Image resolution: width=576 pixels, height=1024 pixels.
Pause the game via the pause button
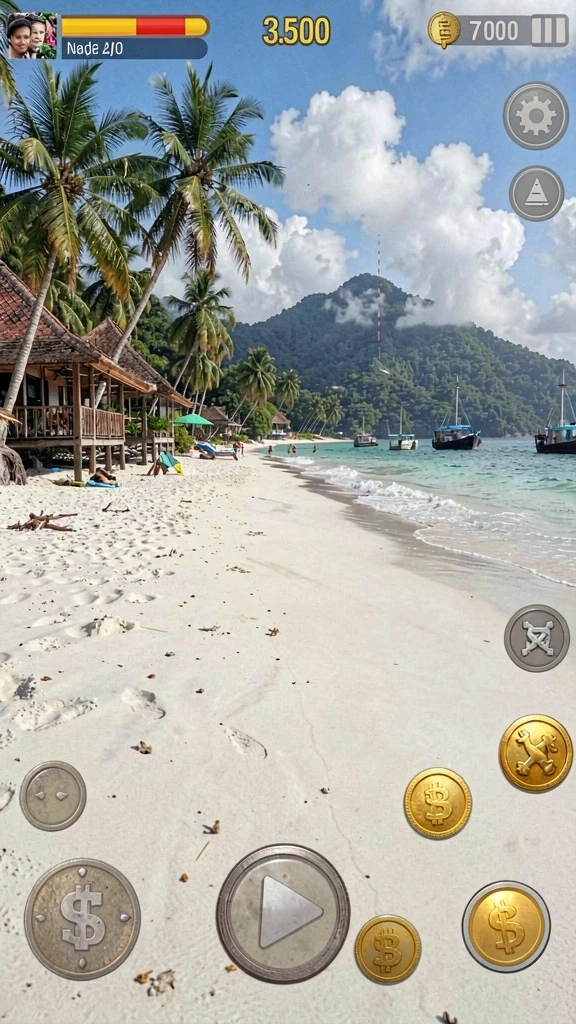[548, 31]
